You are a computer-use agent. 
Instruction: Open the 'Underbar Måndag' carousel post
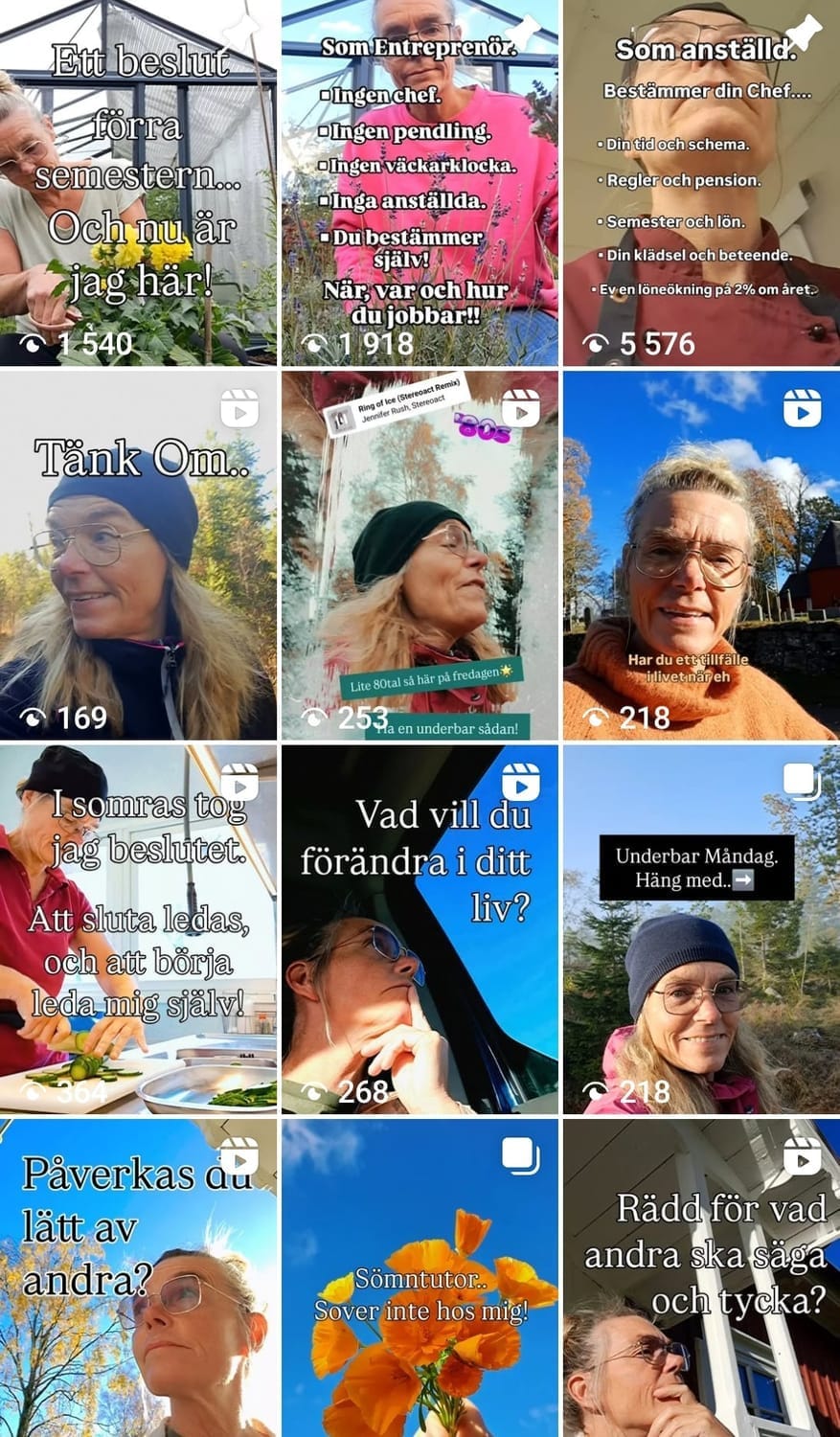tap(701, 929)
